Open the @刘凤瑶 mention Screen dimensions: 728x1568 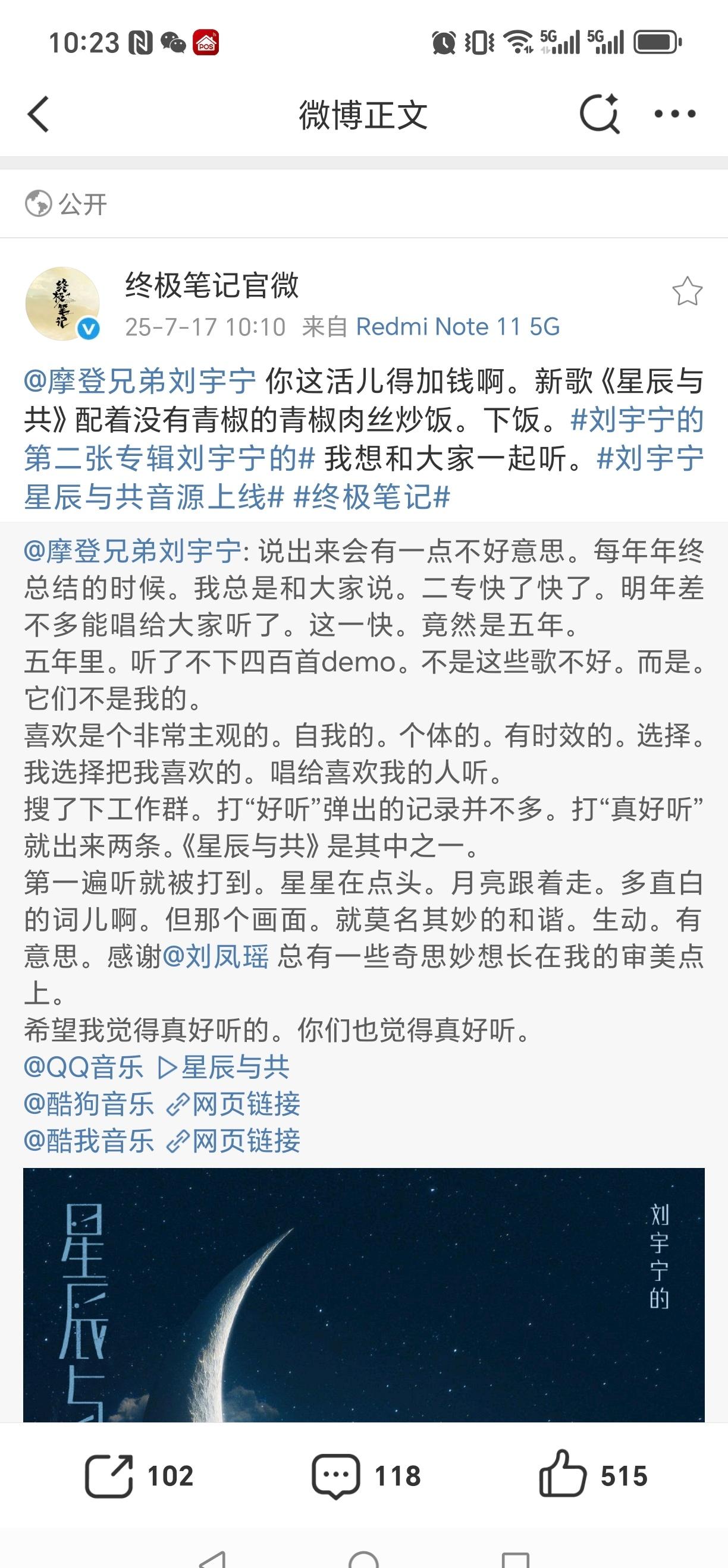pos(216,956)
